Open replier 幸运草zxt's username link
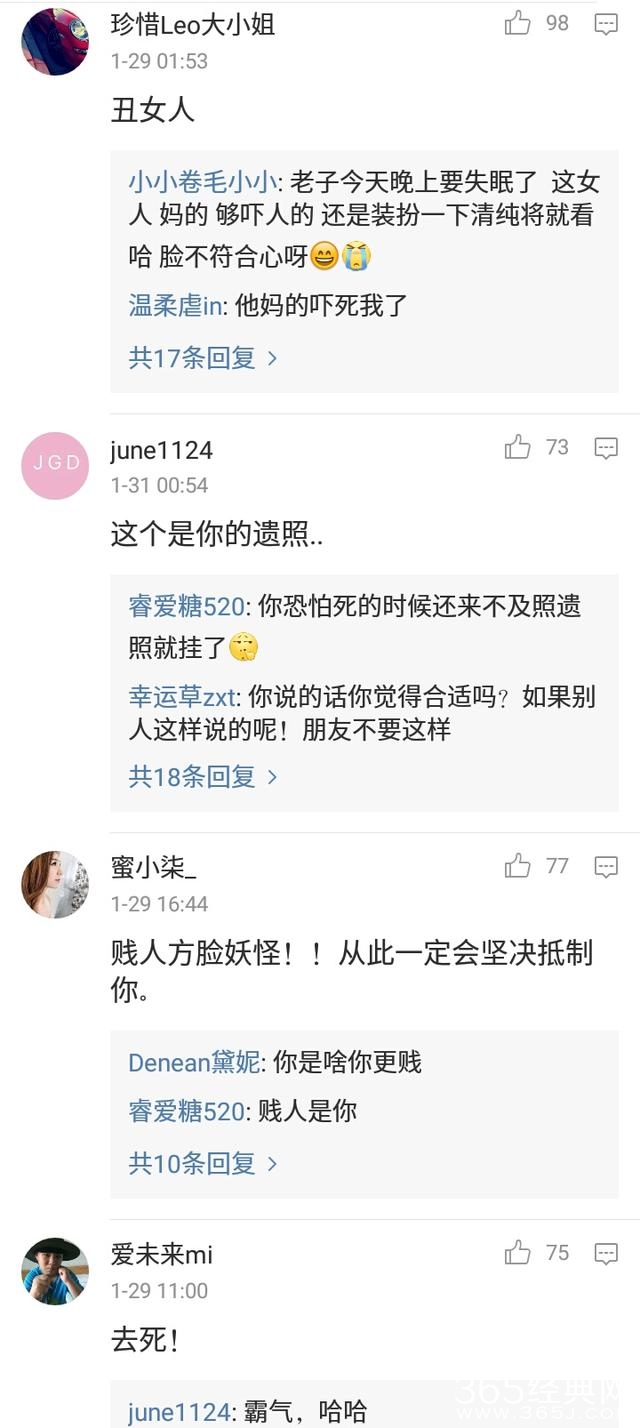The width and height of the screenshot is (640, 1428). click(x=182, y=696)
